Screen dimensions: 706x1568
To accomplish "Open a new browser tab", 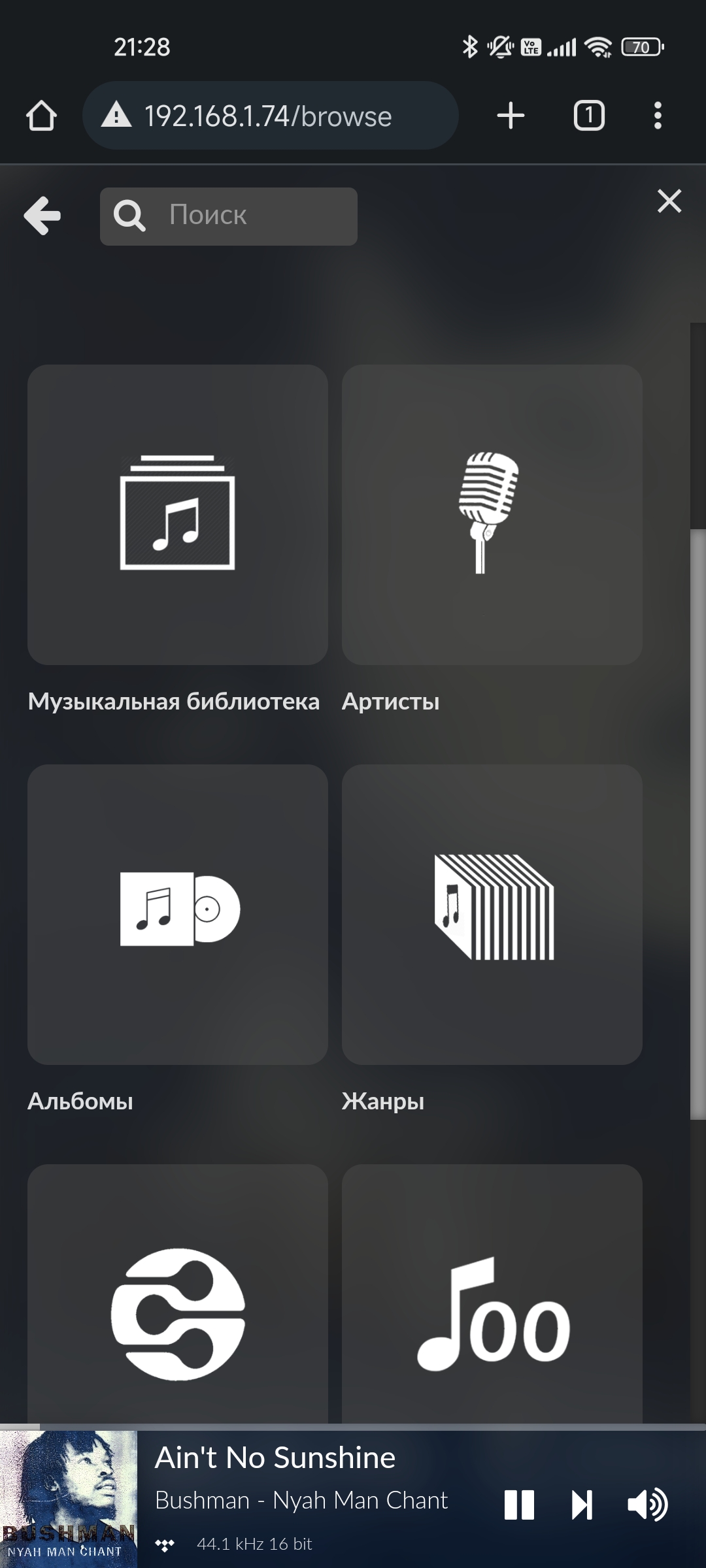I will 511,116.
